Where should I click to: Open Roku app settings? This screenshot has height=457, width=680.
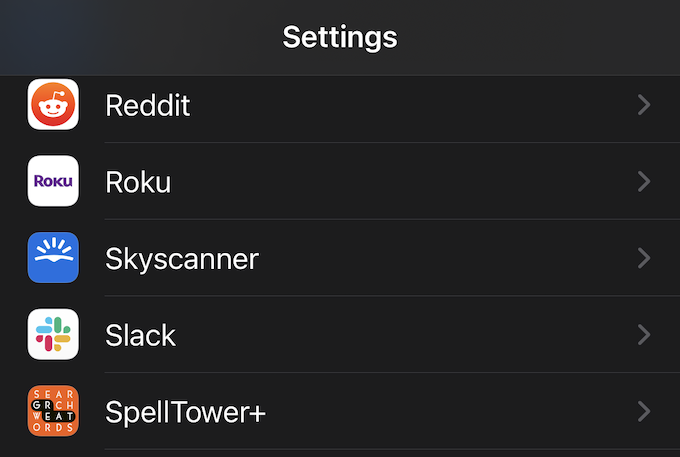coord(340,182)
